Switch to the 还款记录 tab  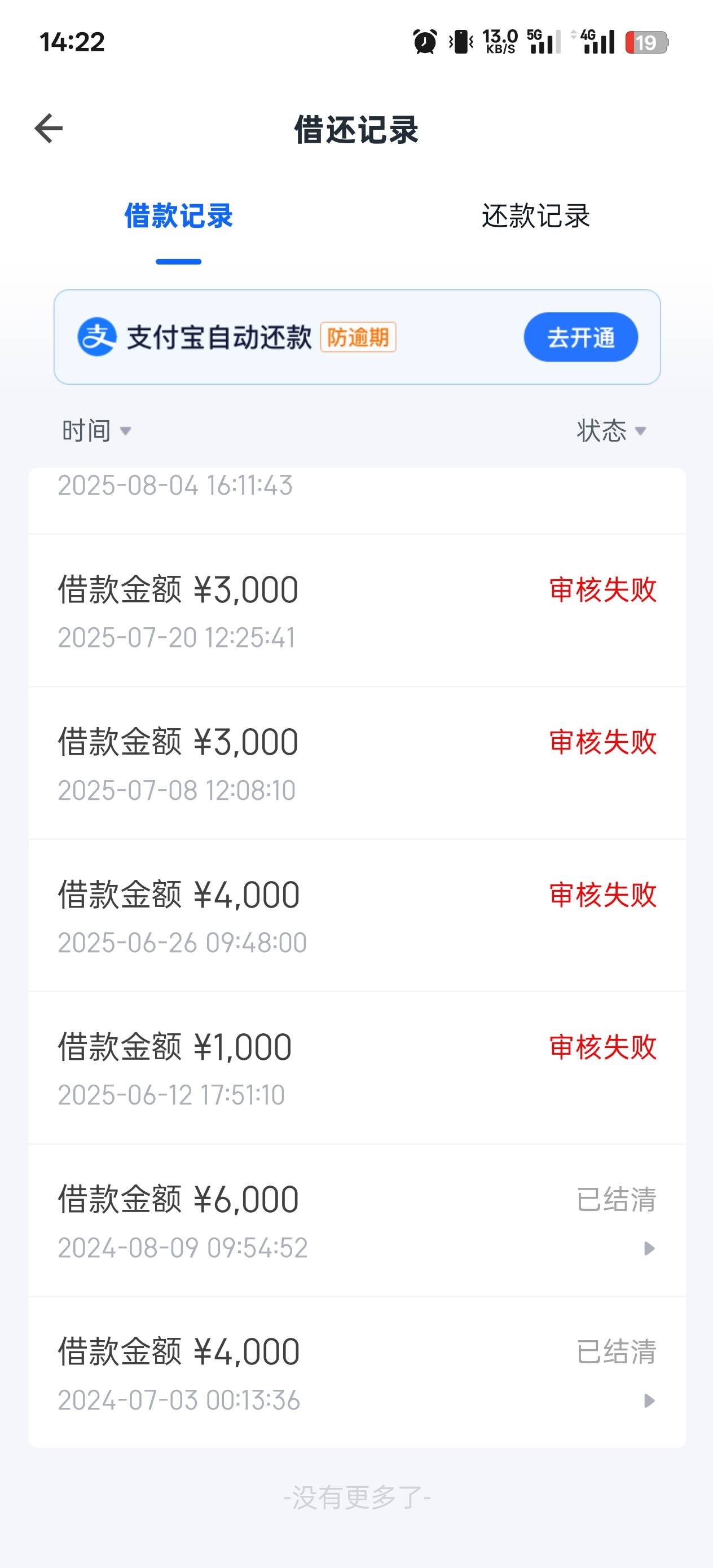point(535,216)
